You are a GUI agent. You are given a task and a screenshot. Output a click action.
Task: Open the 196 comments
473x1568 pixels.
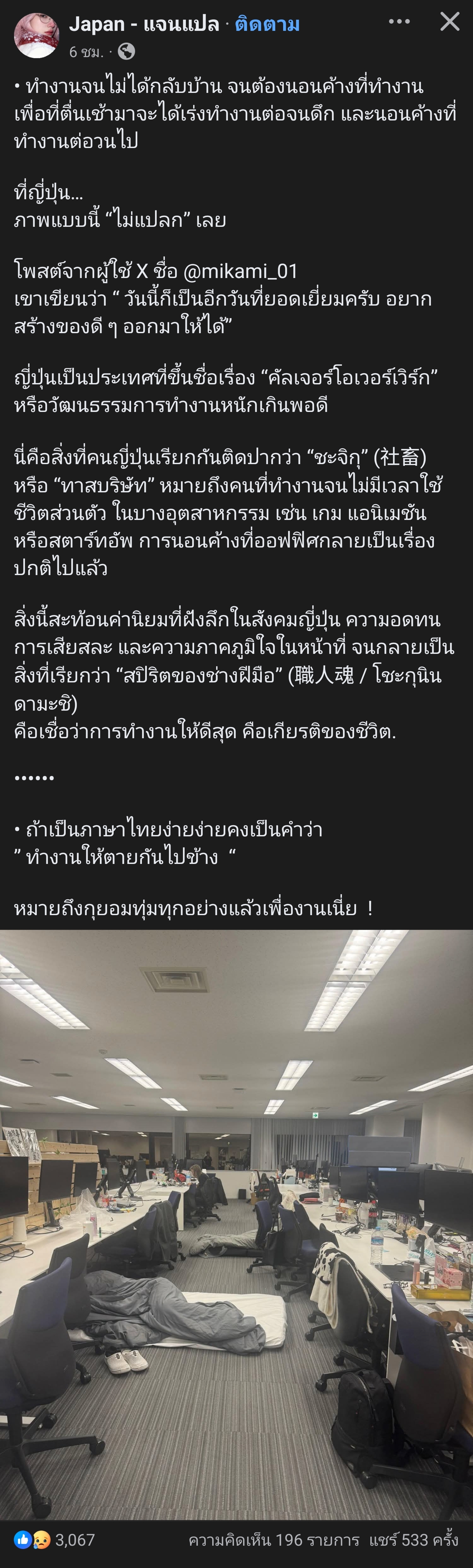(273, 1539)
